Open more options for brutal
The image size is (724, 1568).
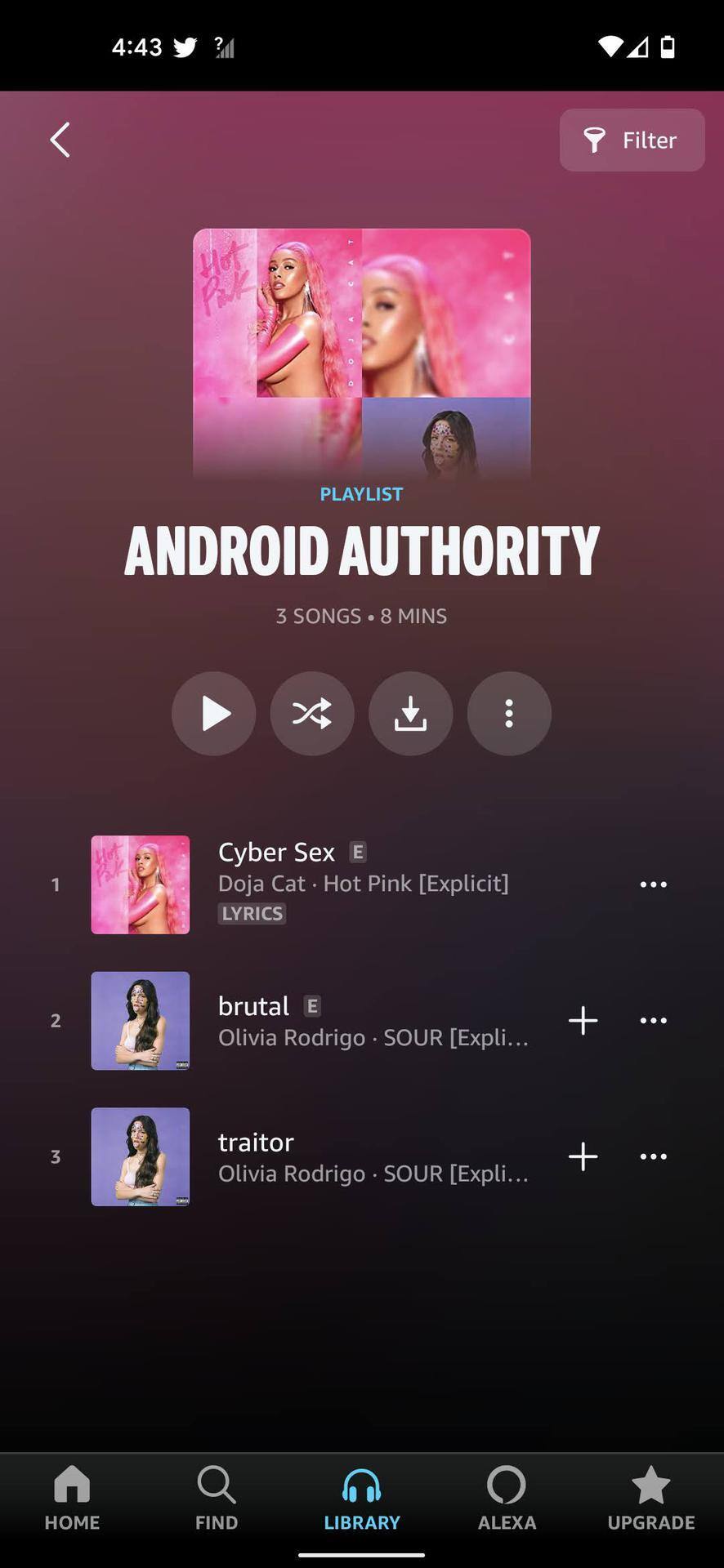[653, 1021]
